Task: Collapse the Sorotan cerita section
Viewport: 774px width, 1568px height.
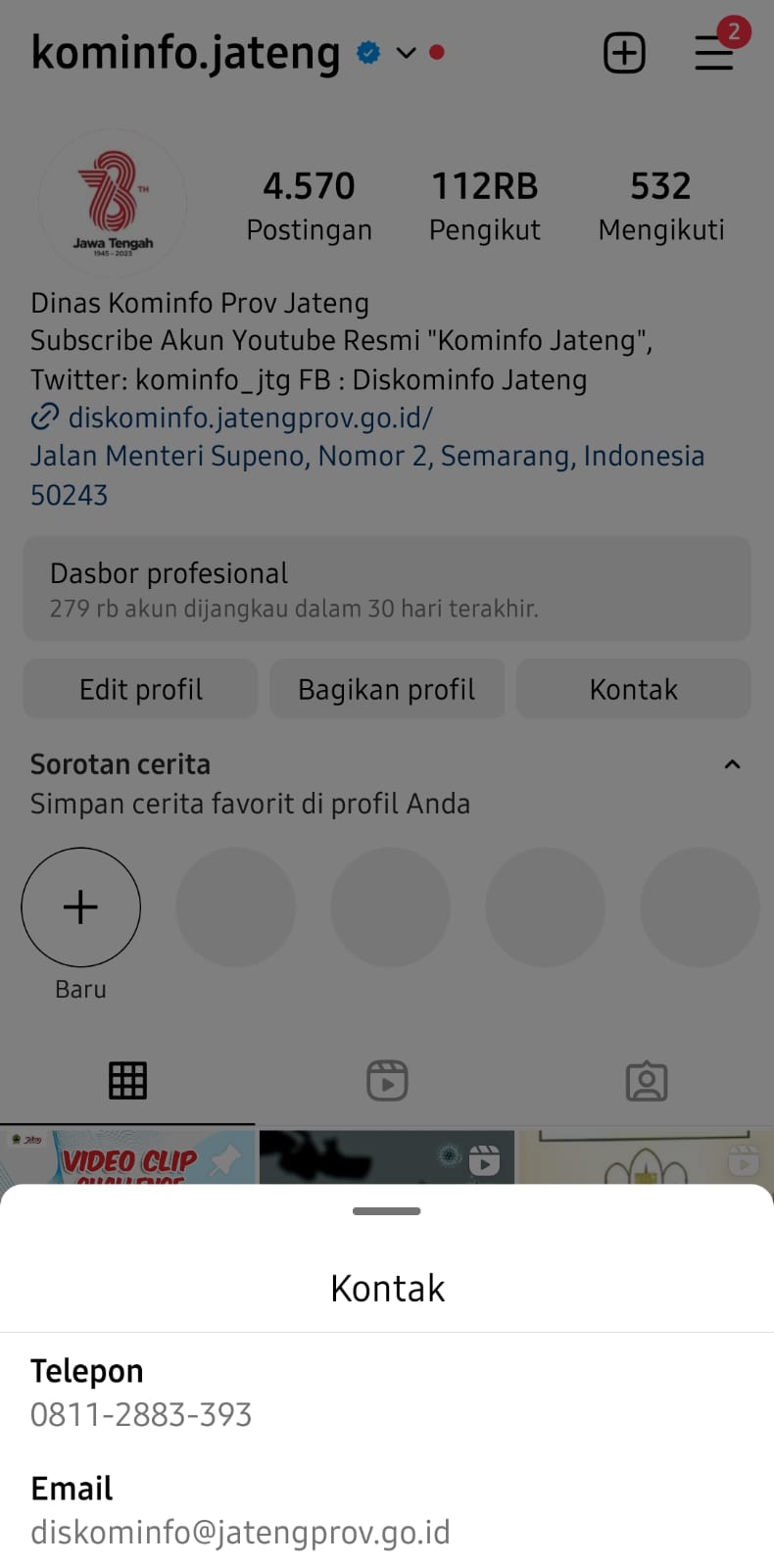Action: (732, 764)
